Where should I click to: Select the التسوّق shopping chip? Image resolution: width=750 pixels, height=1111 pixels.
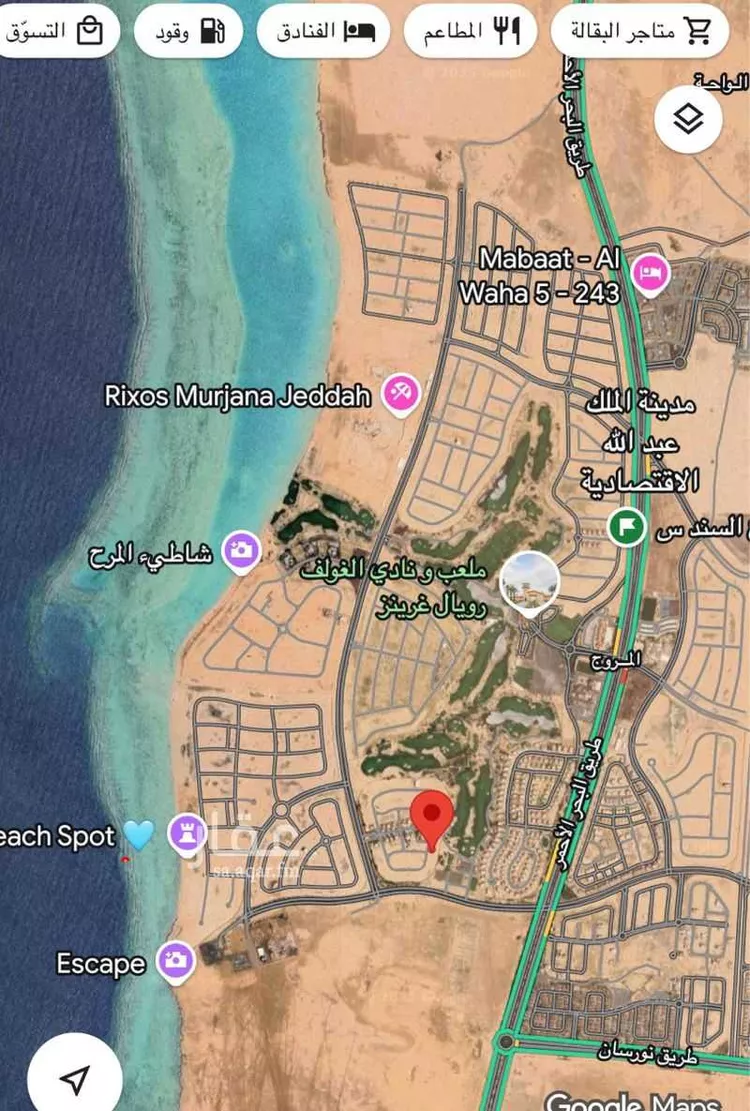[x=55, y=31]
